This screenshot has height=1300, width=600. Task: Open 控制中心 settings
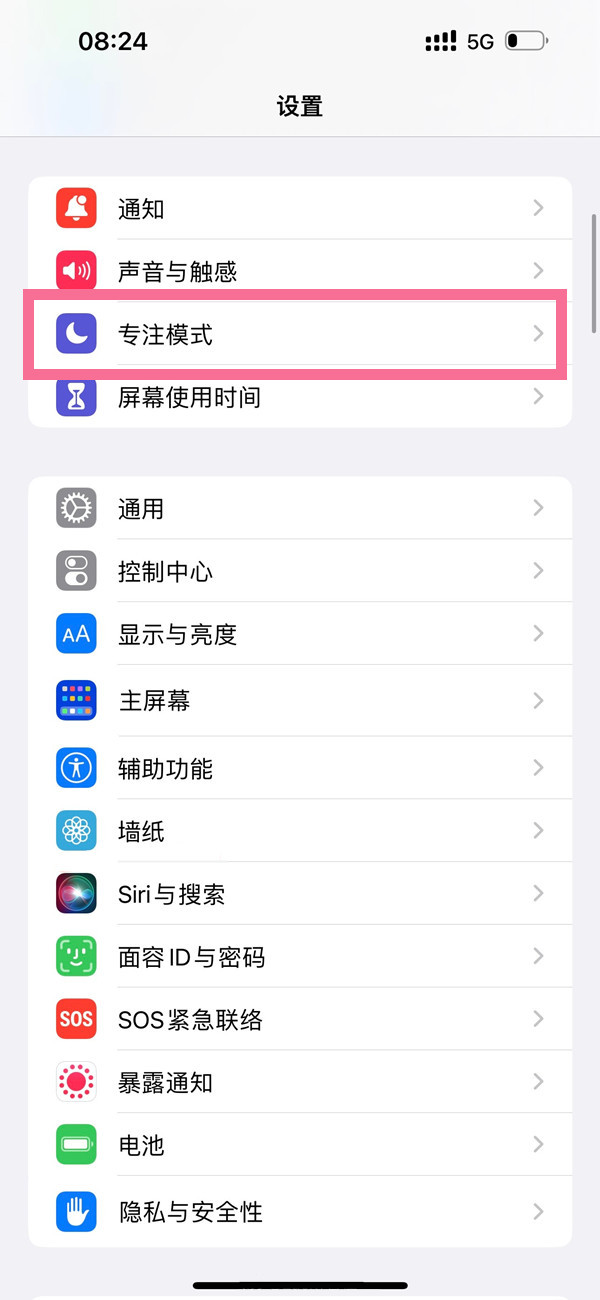(300, 571)
